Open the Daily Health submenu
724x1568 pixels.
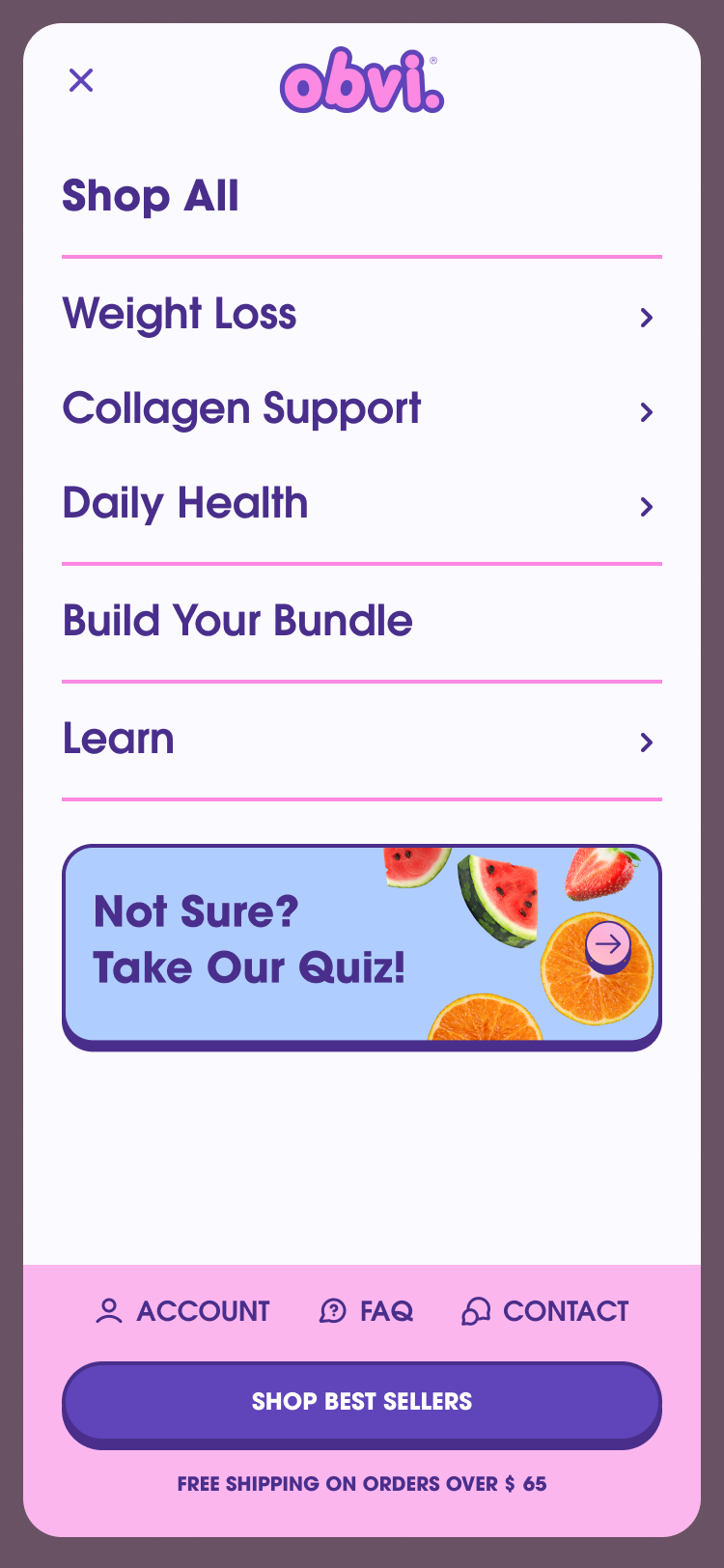click(x=362, y=505)
